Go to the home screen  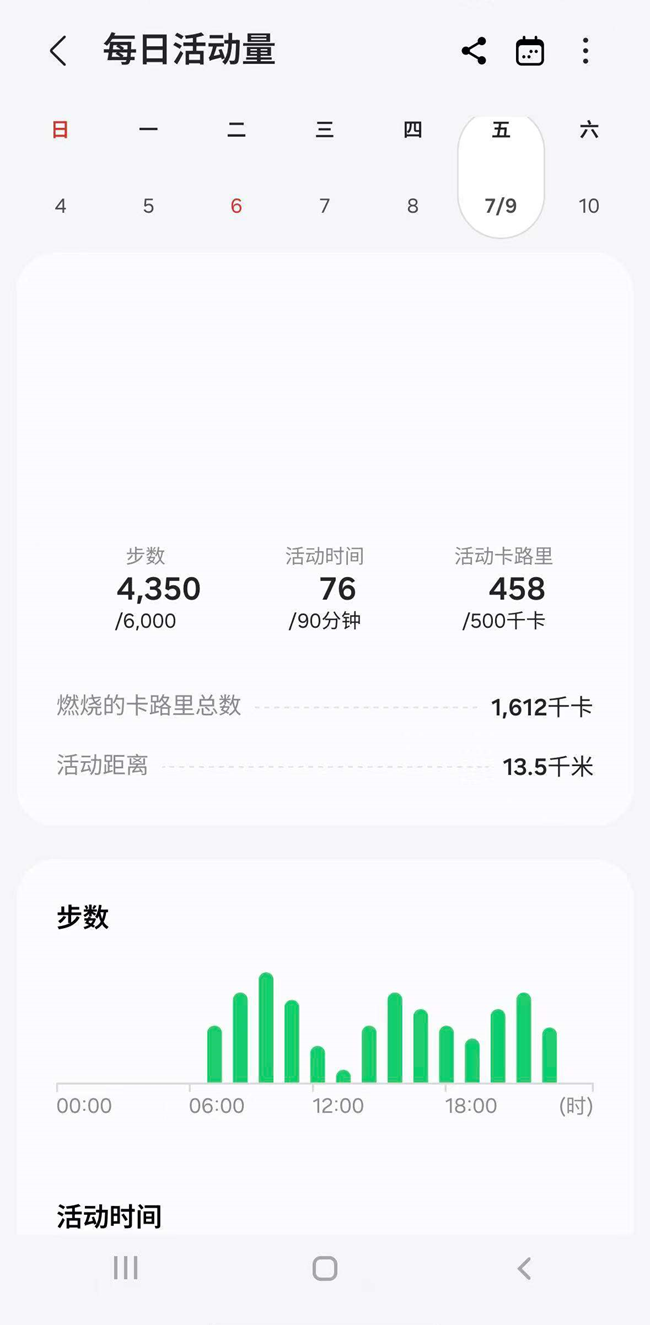(325, 1268)
